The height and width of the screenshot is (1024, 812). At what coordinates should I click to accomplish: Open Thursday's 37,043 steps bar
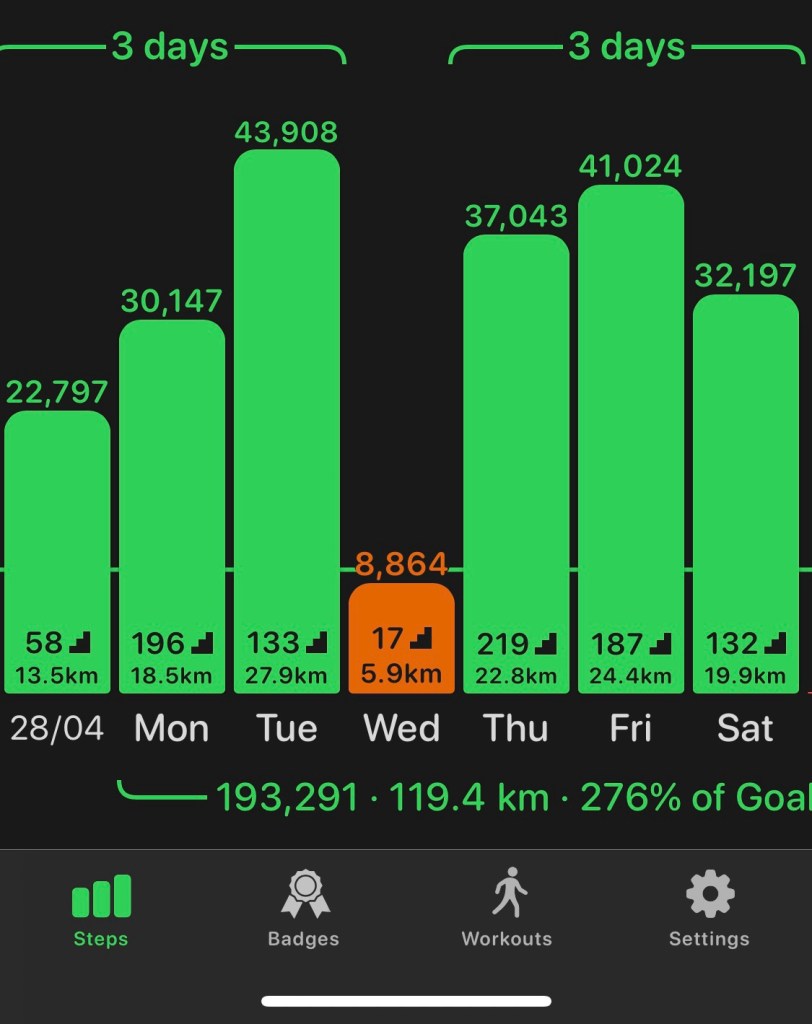coord(516,463)
